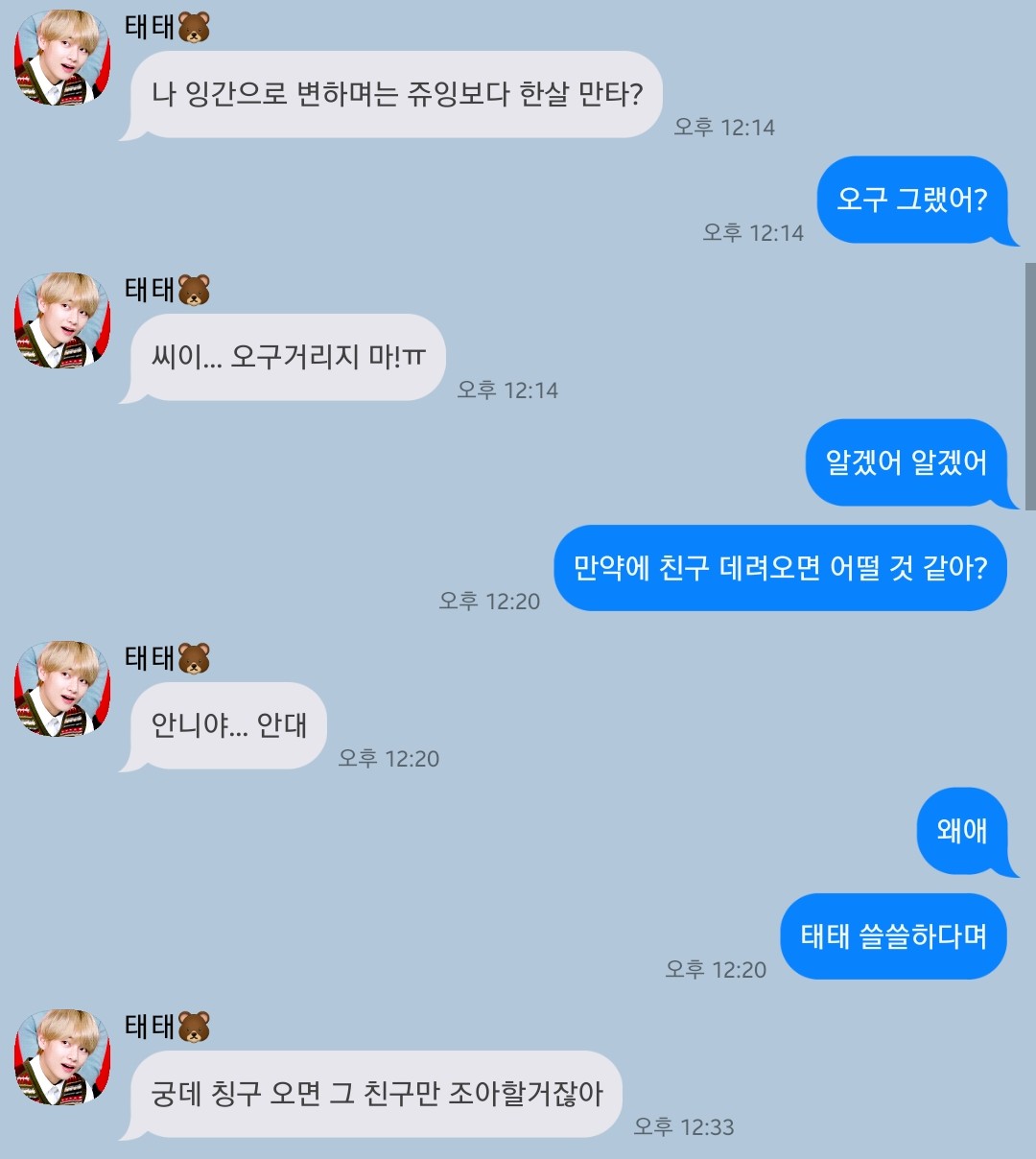
Task: Tap 태태's avatar next to 오구거리지 마 message
Action: [x=62, y=320]
